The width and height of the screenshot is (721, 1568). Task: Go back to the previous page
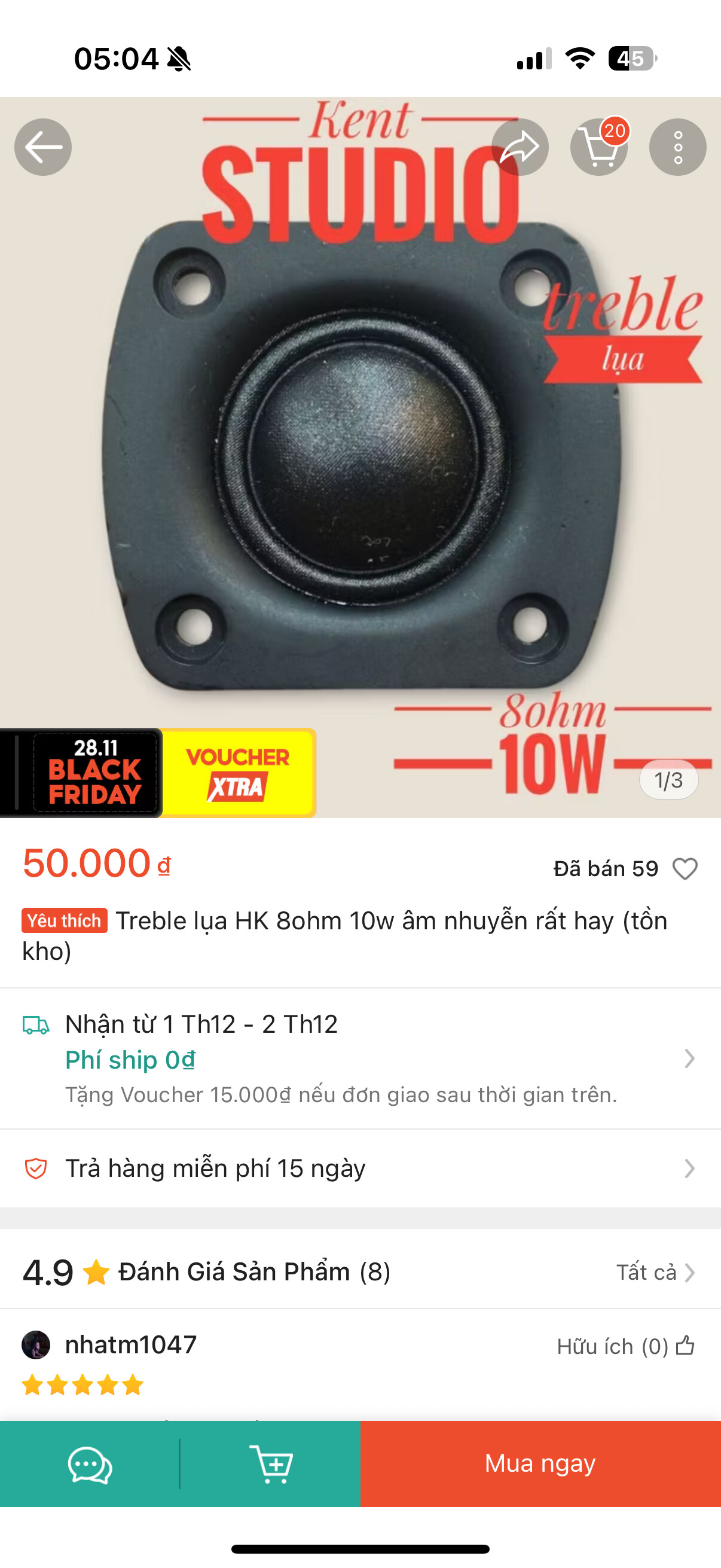(42, 147)
